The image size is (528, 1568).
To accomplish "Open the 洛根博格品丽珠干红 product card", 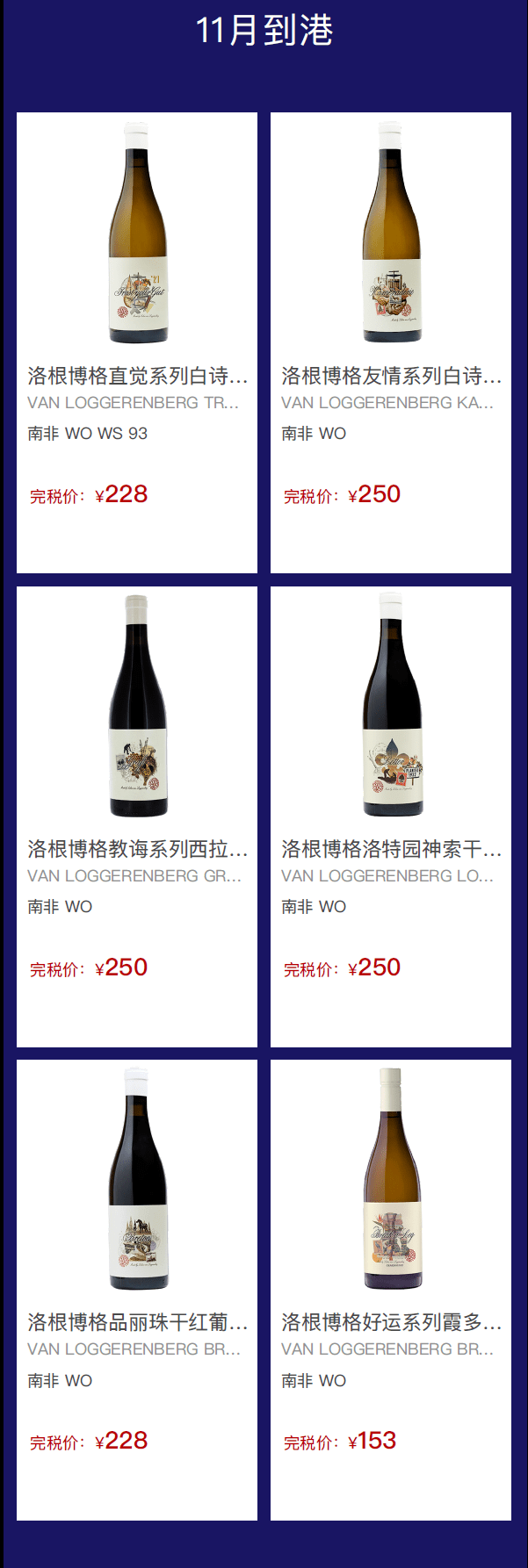I will coord(137,1289).
